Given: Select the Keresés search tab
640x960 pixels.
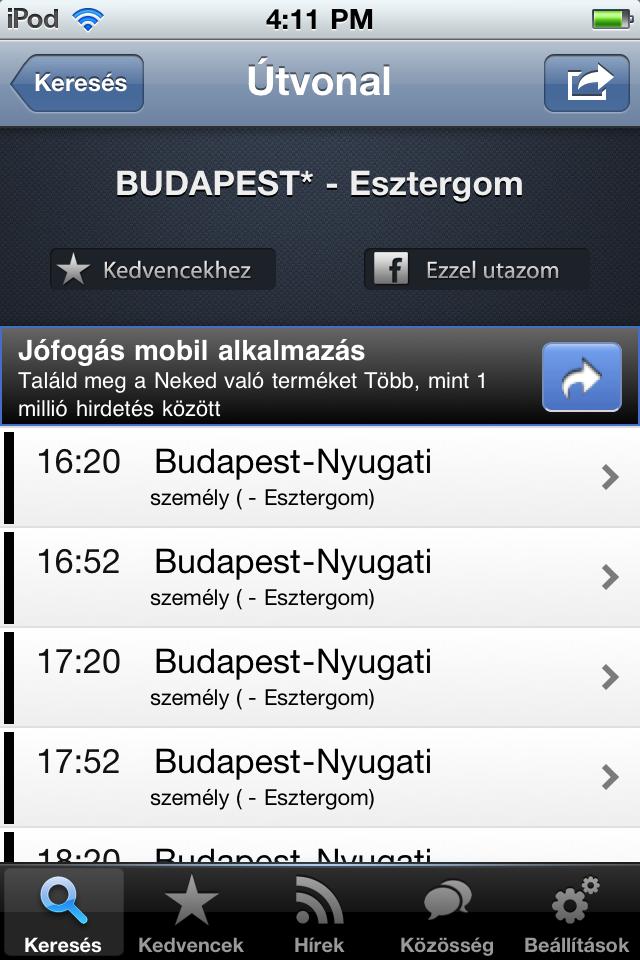Looking at the screenshot, I should (63, 912).
